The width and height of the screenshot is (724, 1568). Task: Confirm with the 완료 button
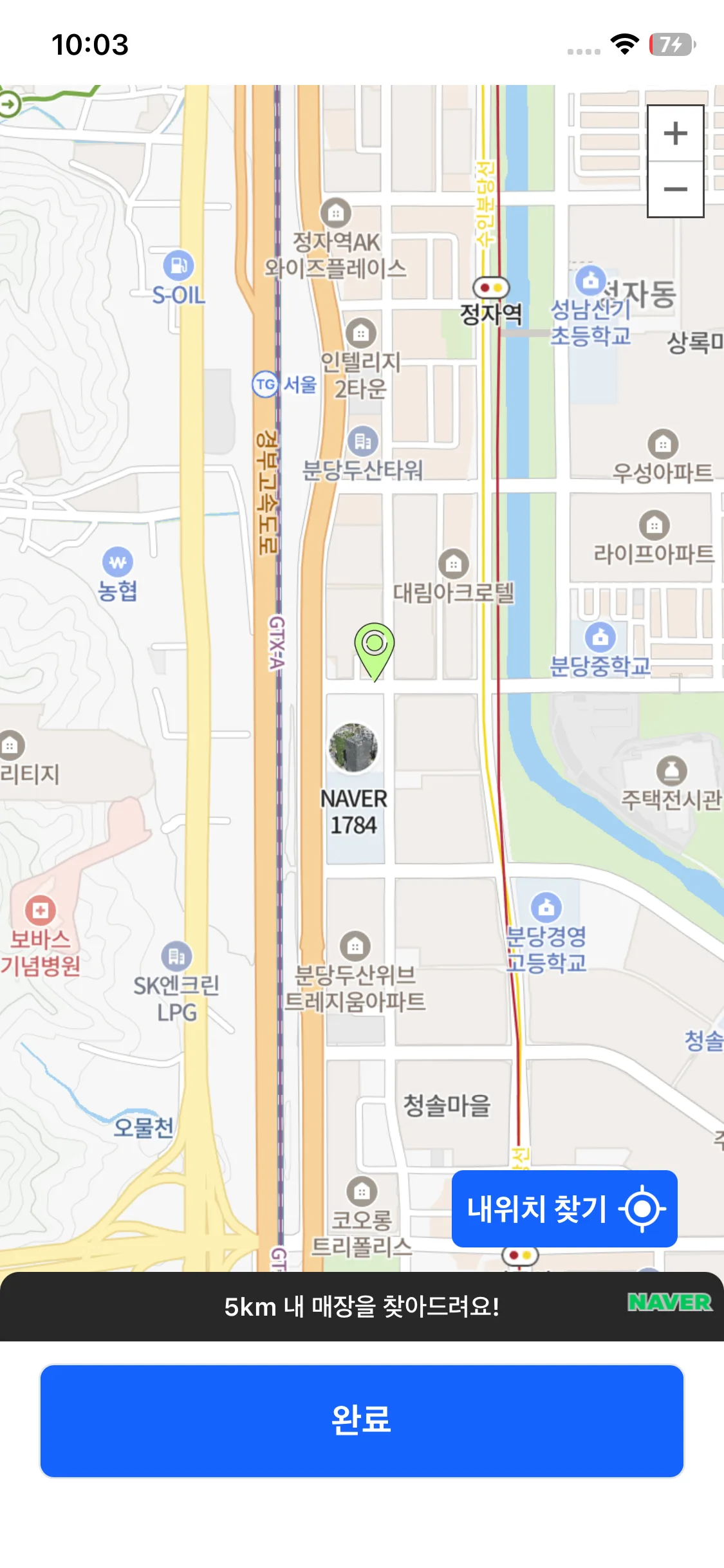tap(362, 1421)
